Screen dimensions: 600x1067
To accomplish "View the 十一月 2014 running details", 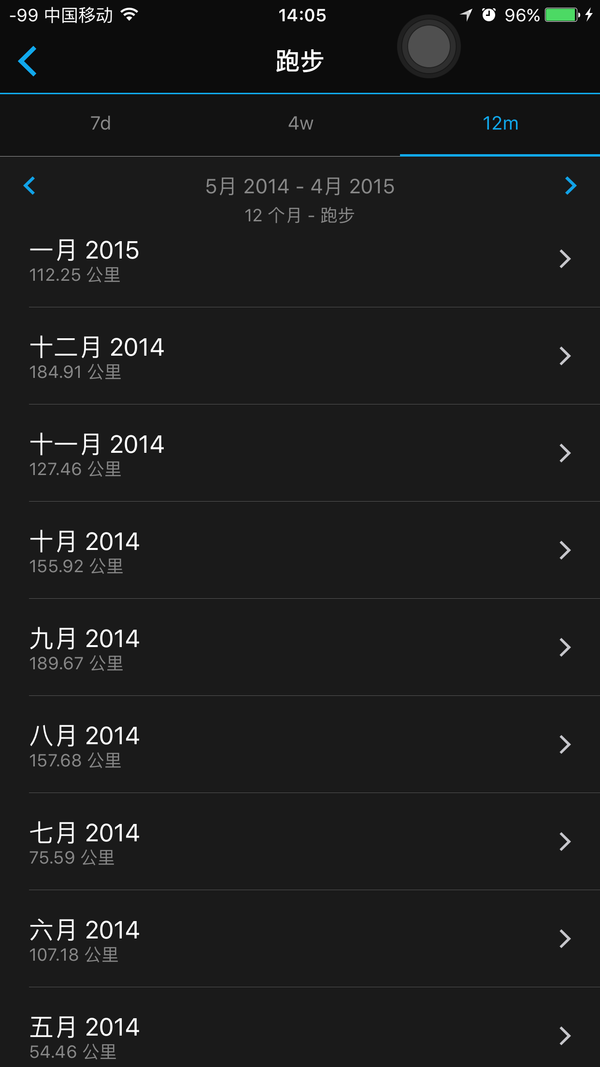I will (x=300, y=453).
